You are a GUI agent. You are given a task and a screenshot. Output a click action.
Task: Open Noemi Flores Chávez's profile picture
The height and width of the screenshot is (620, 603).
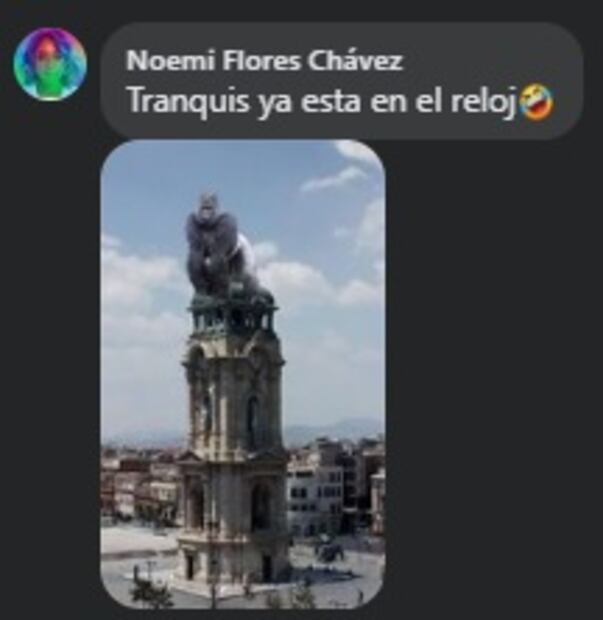point(49,65)
